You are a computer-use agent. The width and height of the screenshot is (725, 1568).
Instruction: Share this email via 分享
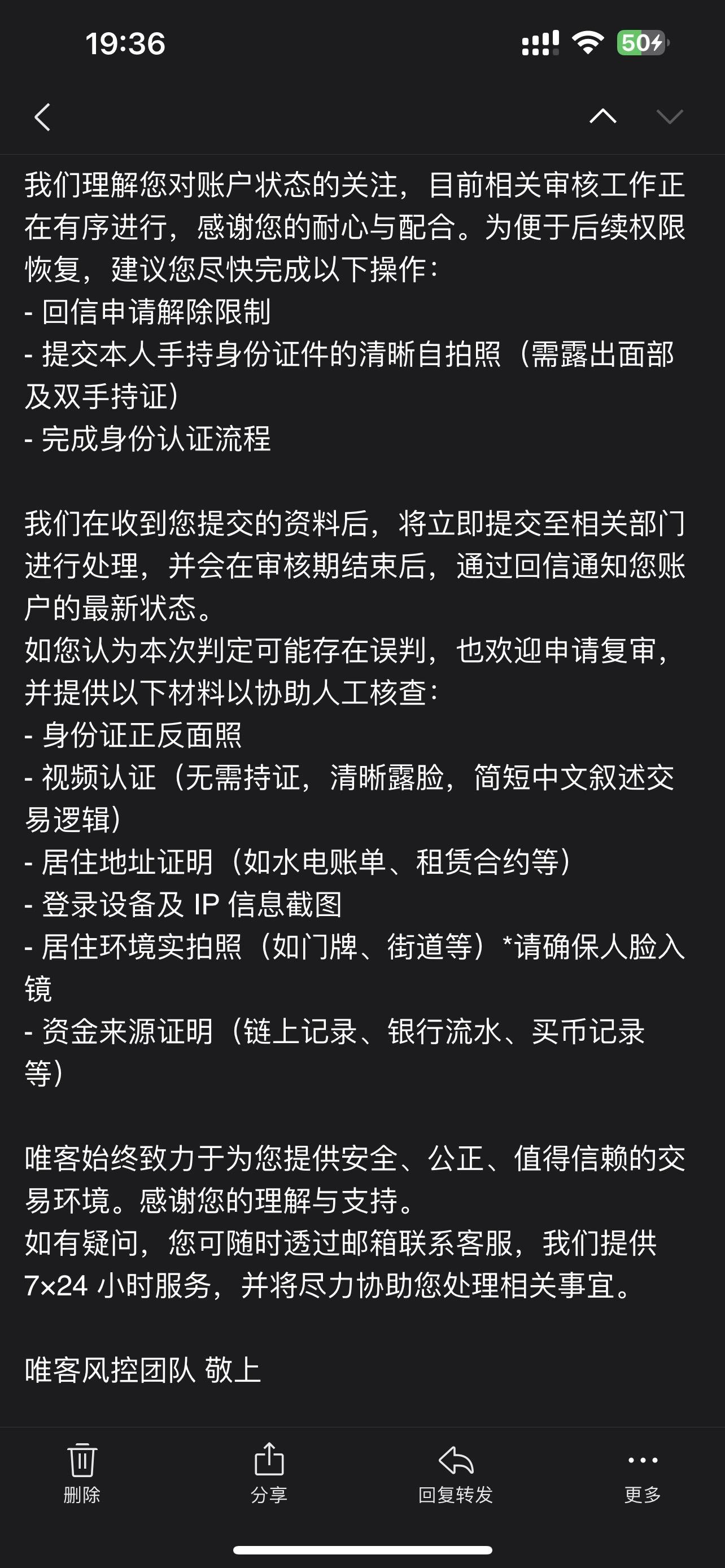point(268,1472)
